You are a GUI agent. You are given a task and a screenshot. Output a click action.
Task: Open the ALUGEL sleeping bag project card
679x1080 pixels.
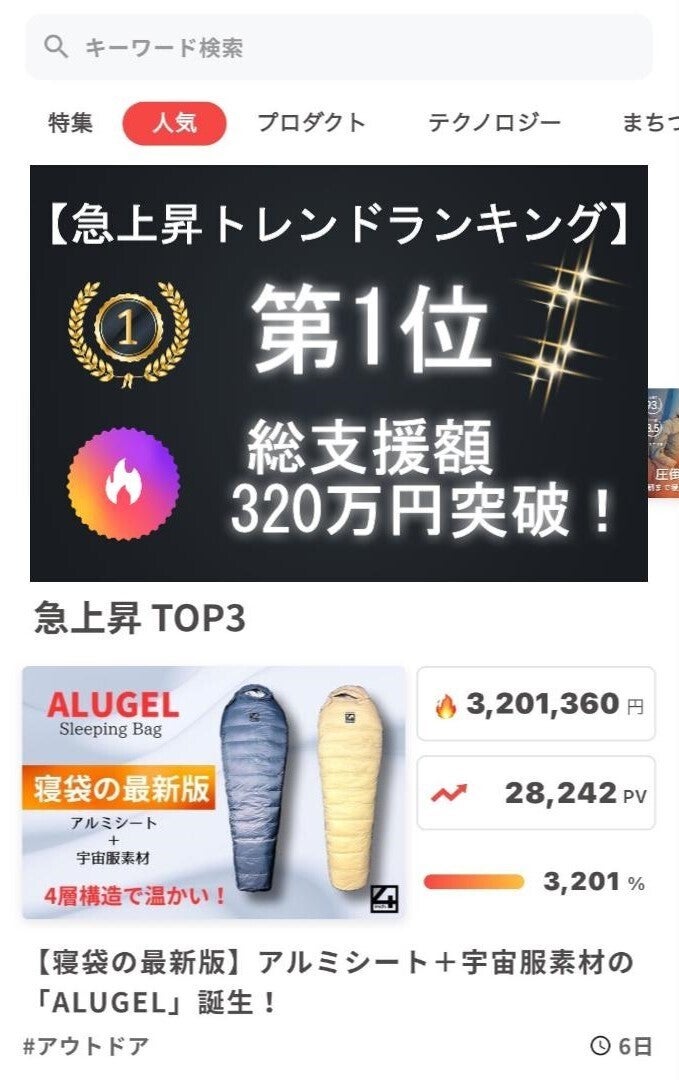214,792
